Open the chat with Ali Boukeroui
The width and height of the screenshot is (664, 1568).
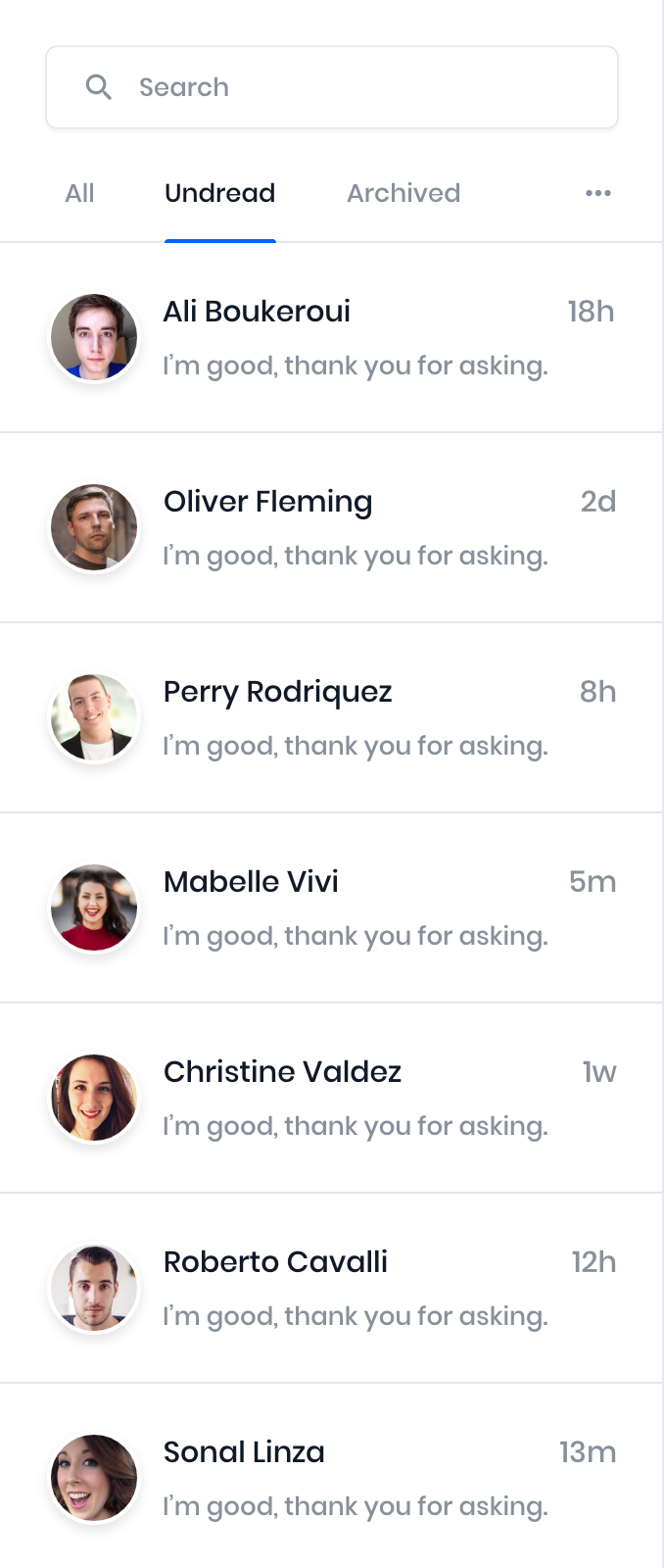[x=331, y=338]
